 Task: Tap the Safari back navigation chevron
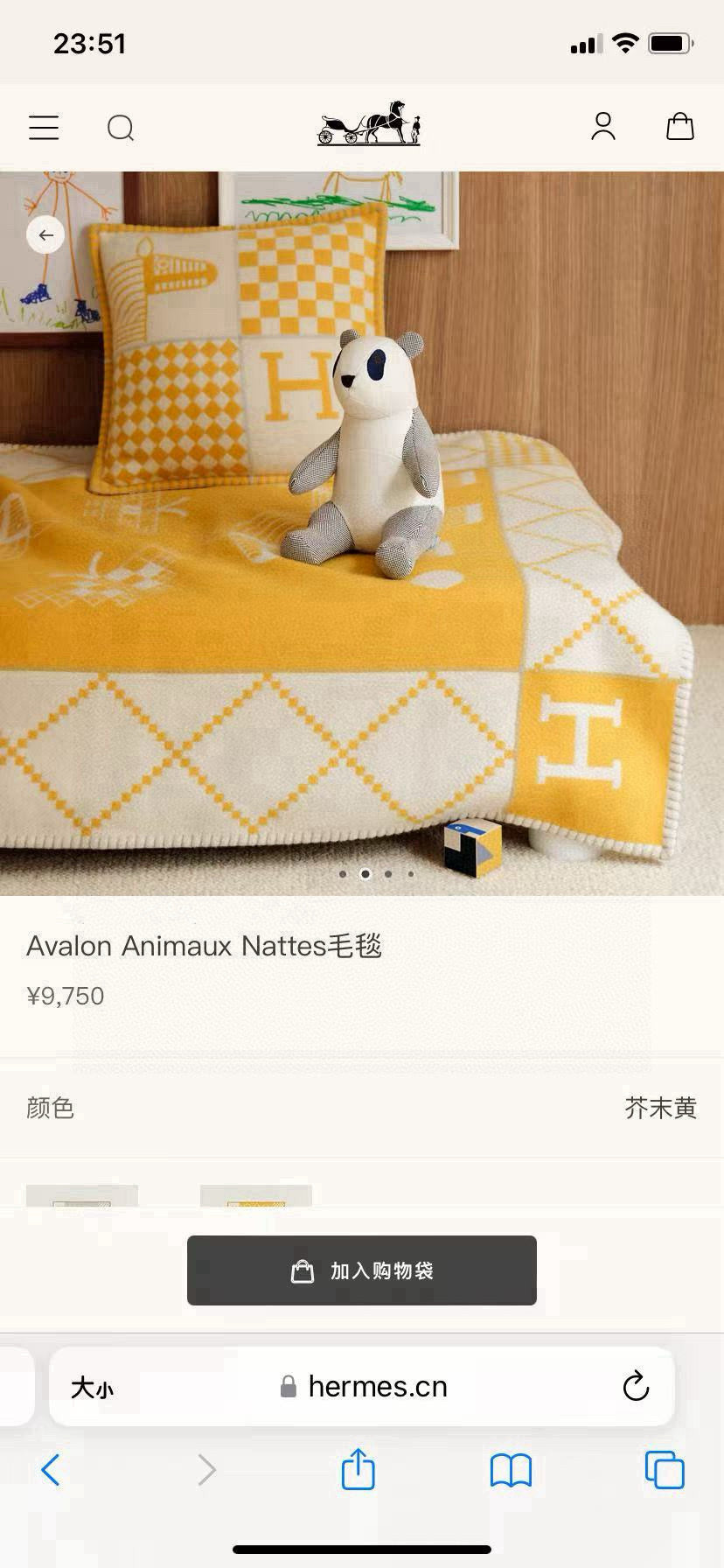51,1472
